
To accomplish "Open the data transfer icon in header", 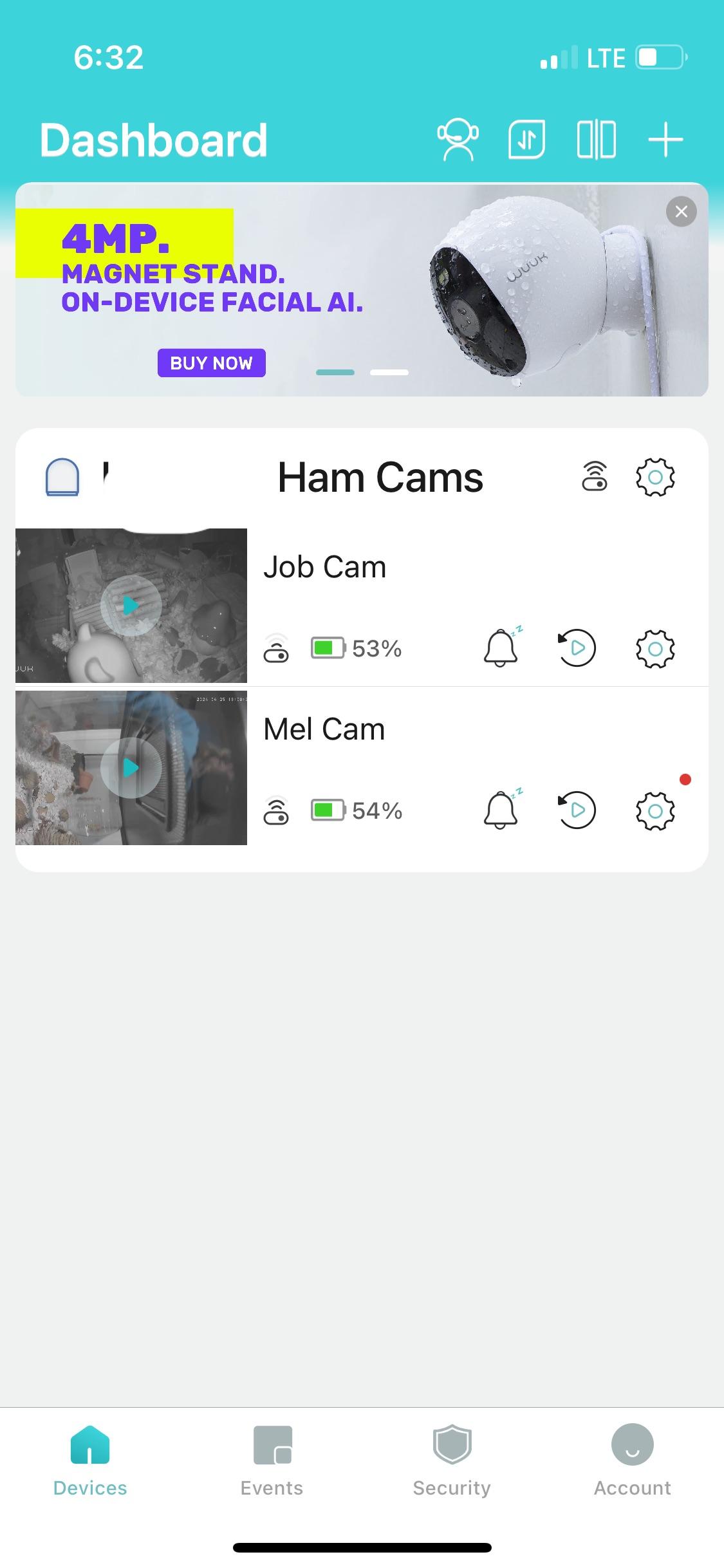I will pos(526,140).
